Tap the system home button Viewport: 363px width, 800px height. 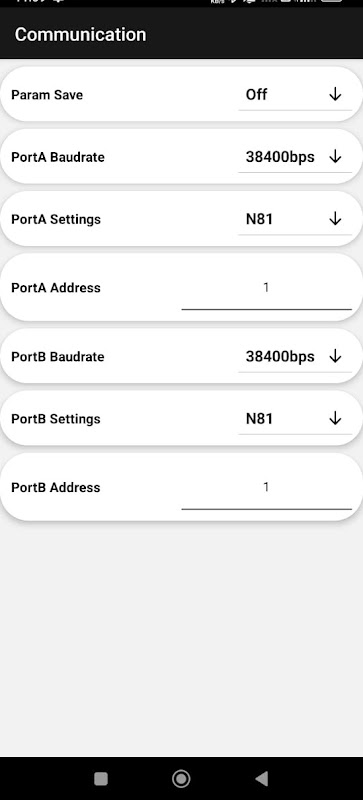(x=181, y=779)
